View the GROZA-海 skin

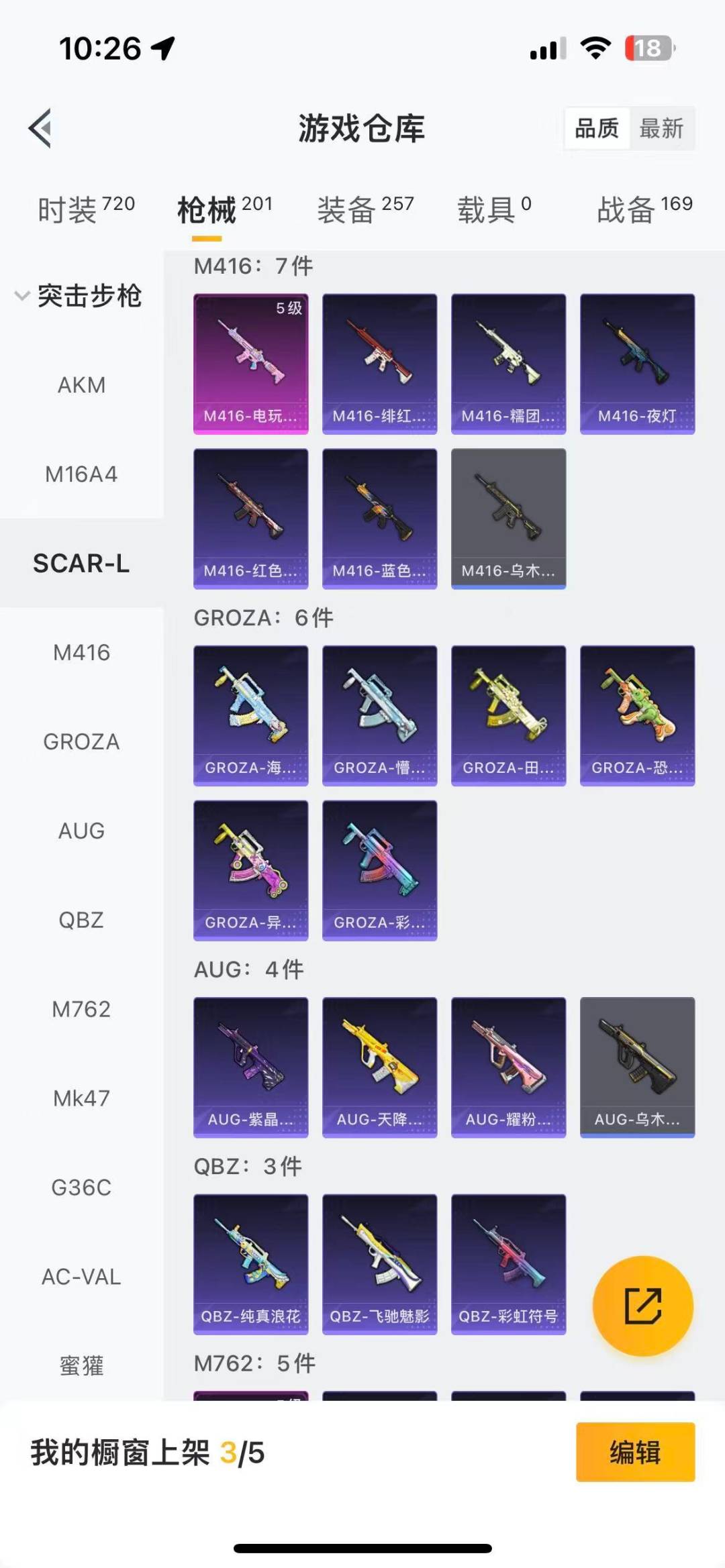pyautogui.click(x=250, y=715)
